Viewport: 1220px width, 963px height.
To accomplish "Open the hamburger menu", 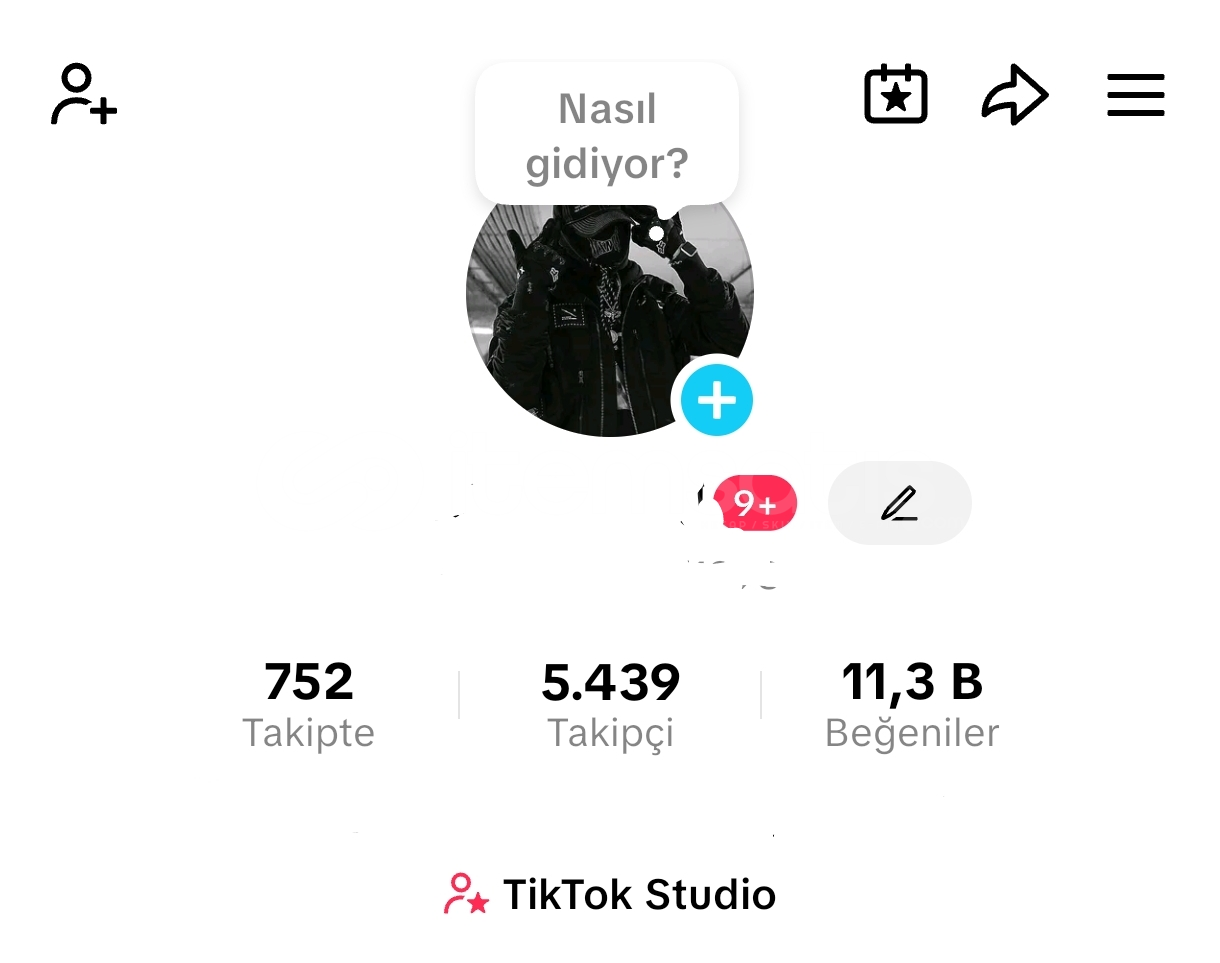I will pyautogui.click(x=1136, y=95).
